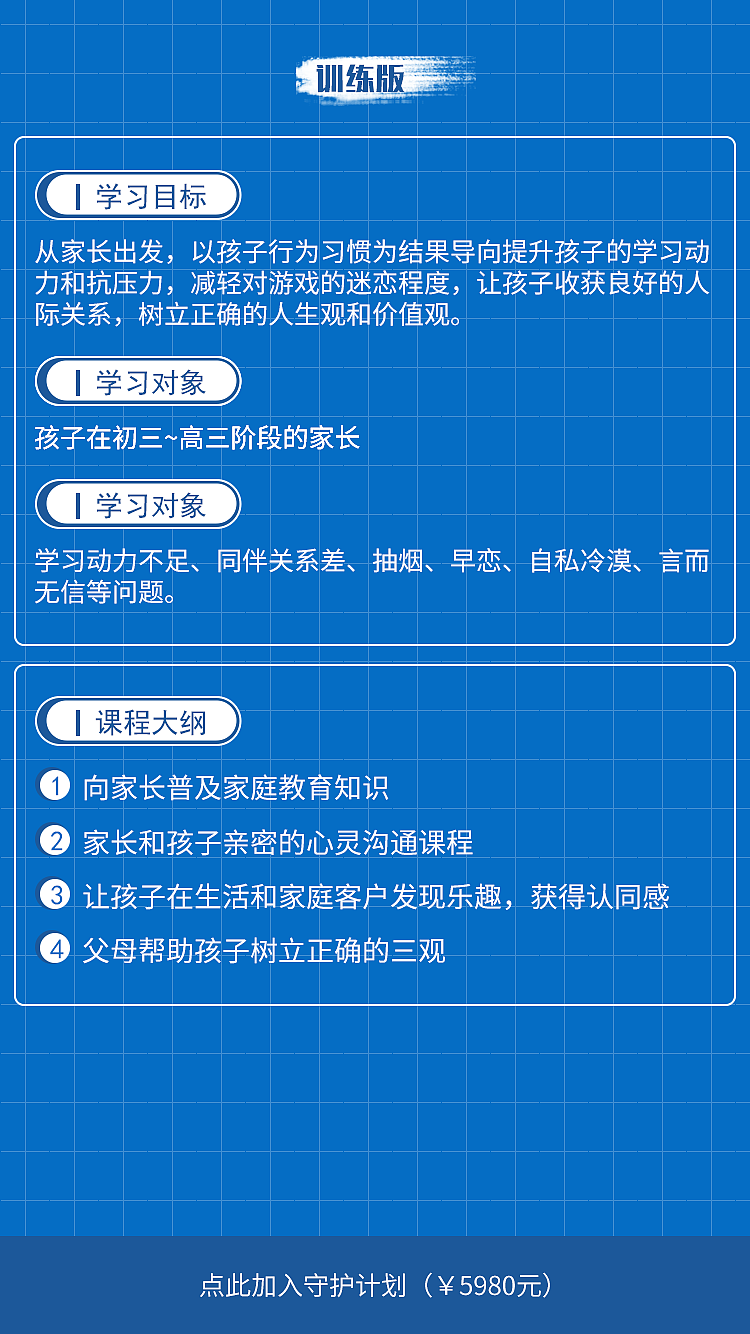Select the second 学习对象 pill
750x1334 pixels.
140,505
